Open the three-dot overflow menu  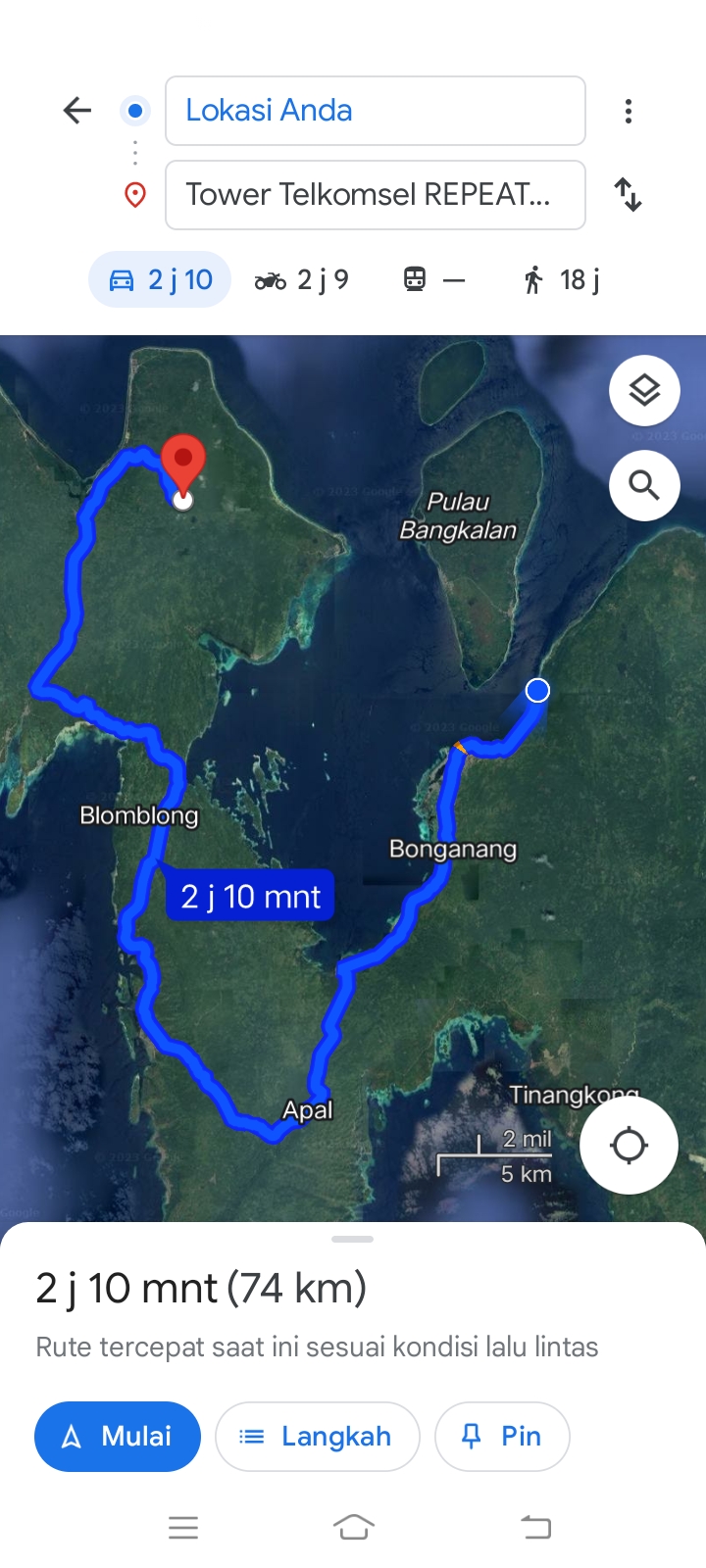(x=629, y=111)
